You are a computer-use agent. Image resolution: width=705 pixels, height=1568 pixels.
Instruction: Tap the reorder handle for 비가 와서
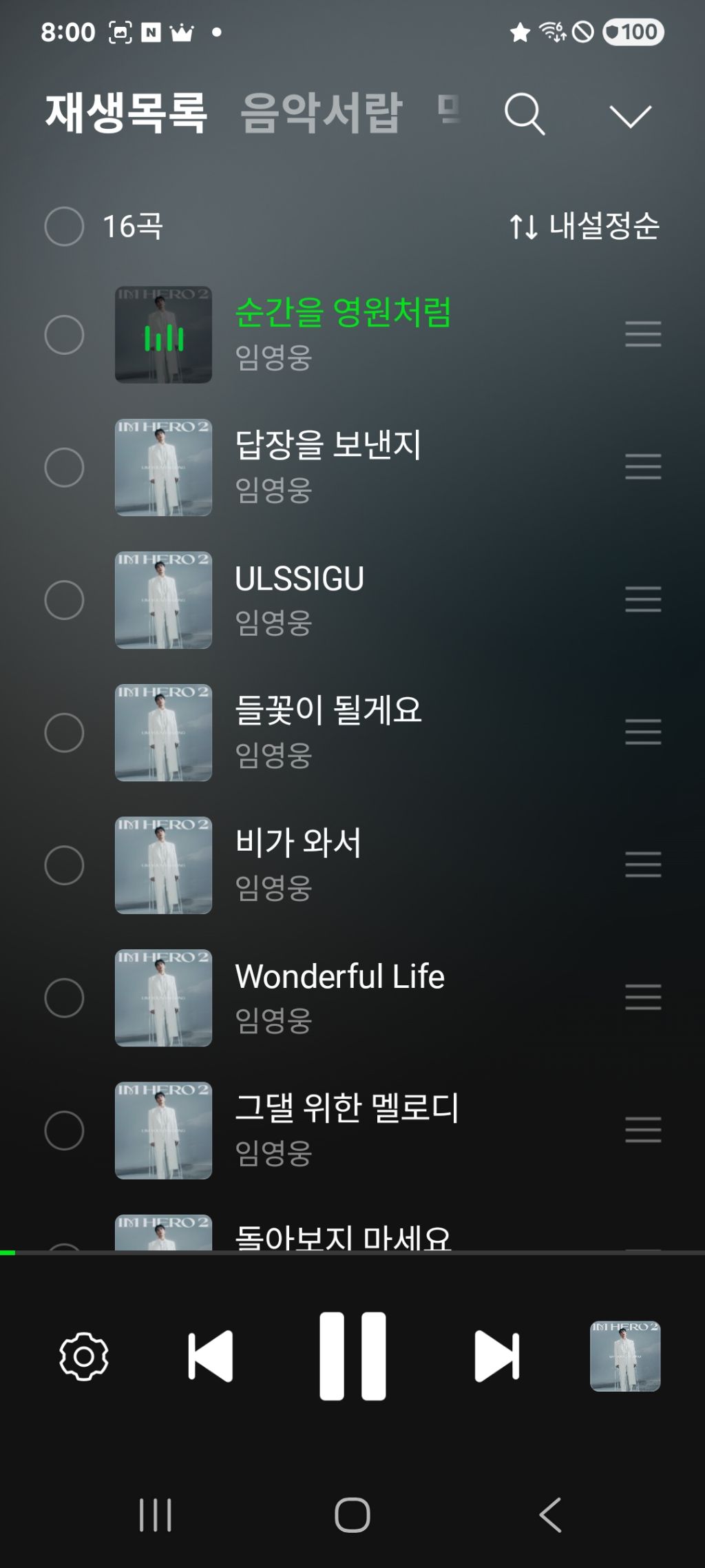[x=643, y=865]
